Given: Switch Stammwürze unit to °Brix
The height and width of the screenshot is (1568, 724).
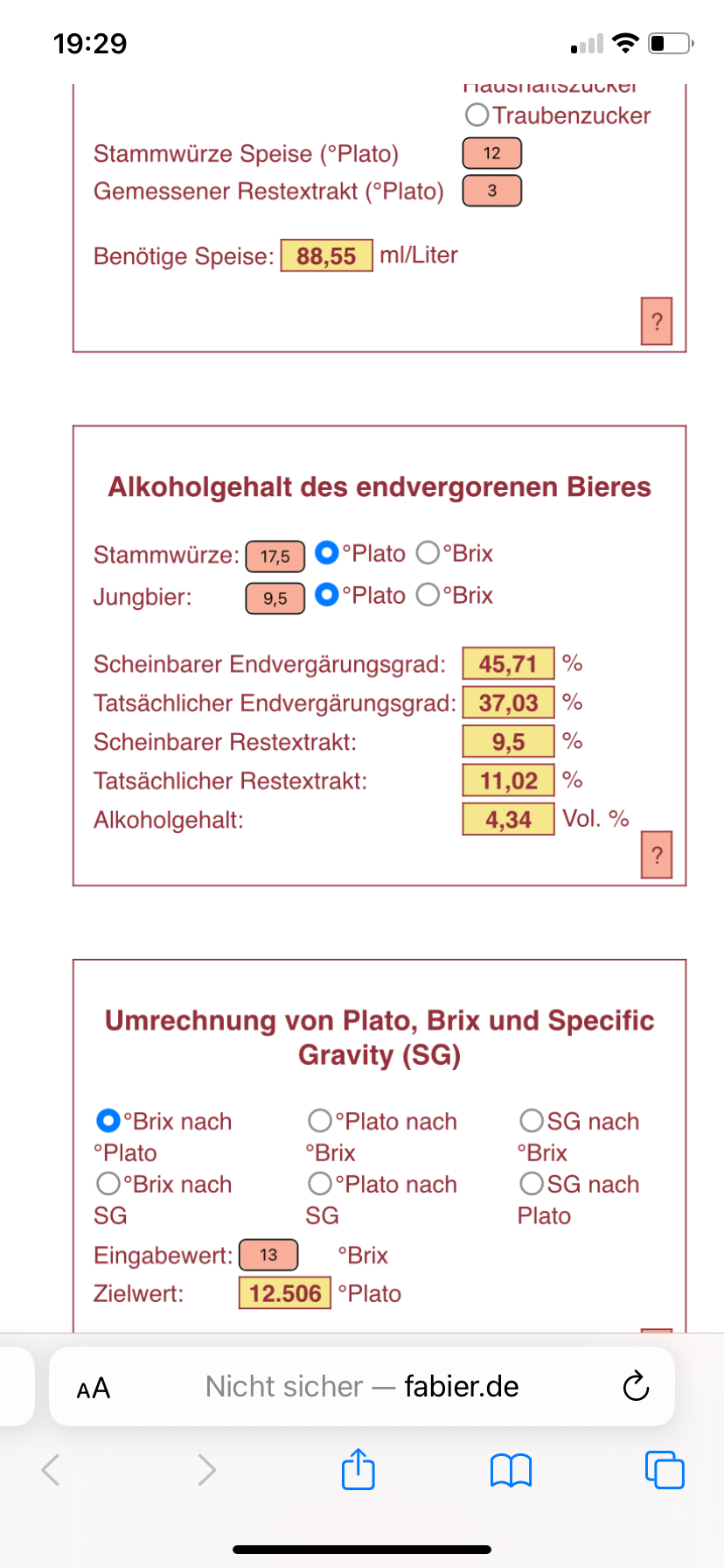Looking at the screenshot, I should point(428,553).
